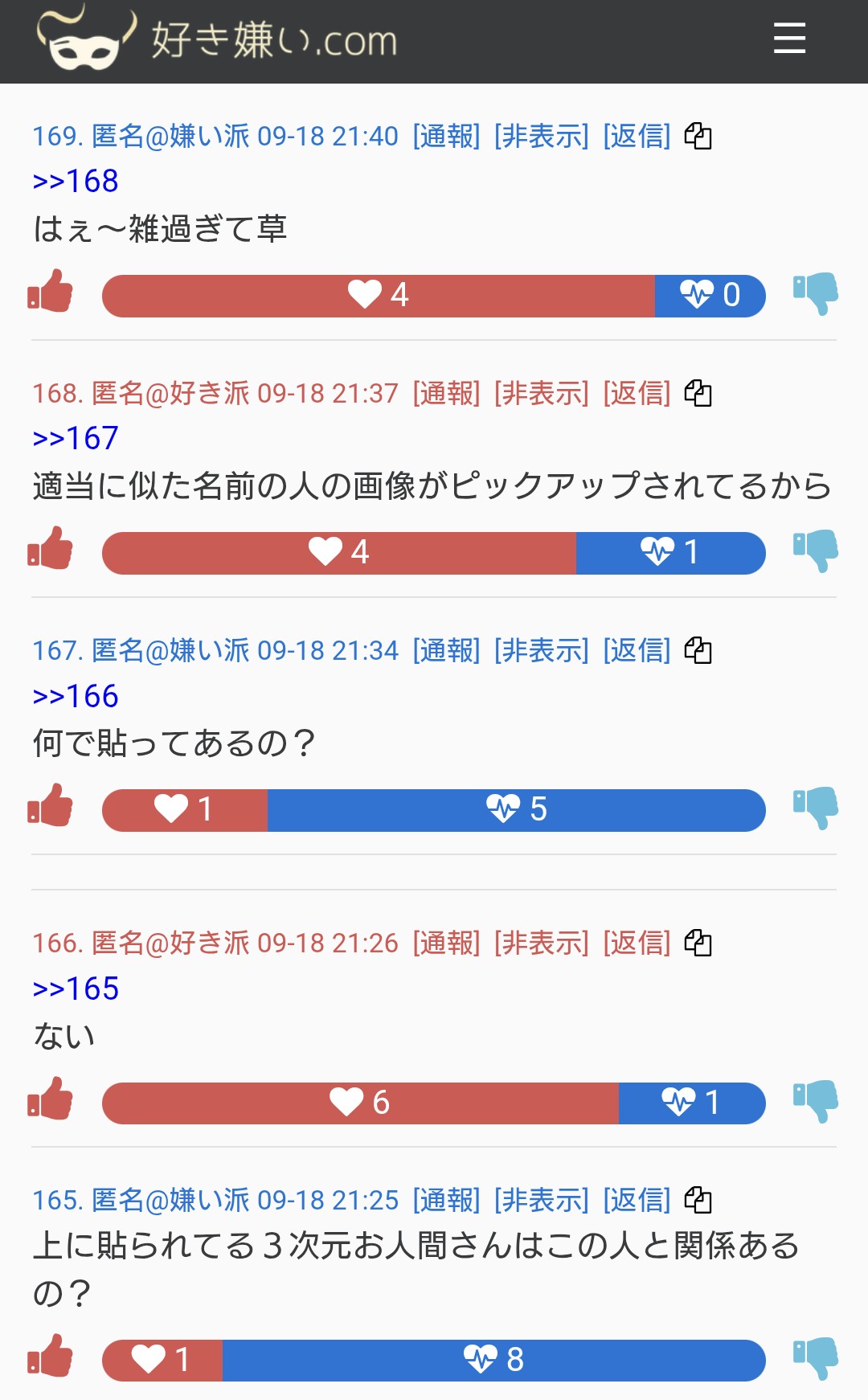868x1400 pixels.
Task: Thumbs up comment 166
Action: [51, 1099]
